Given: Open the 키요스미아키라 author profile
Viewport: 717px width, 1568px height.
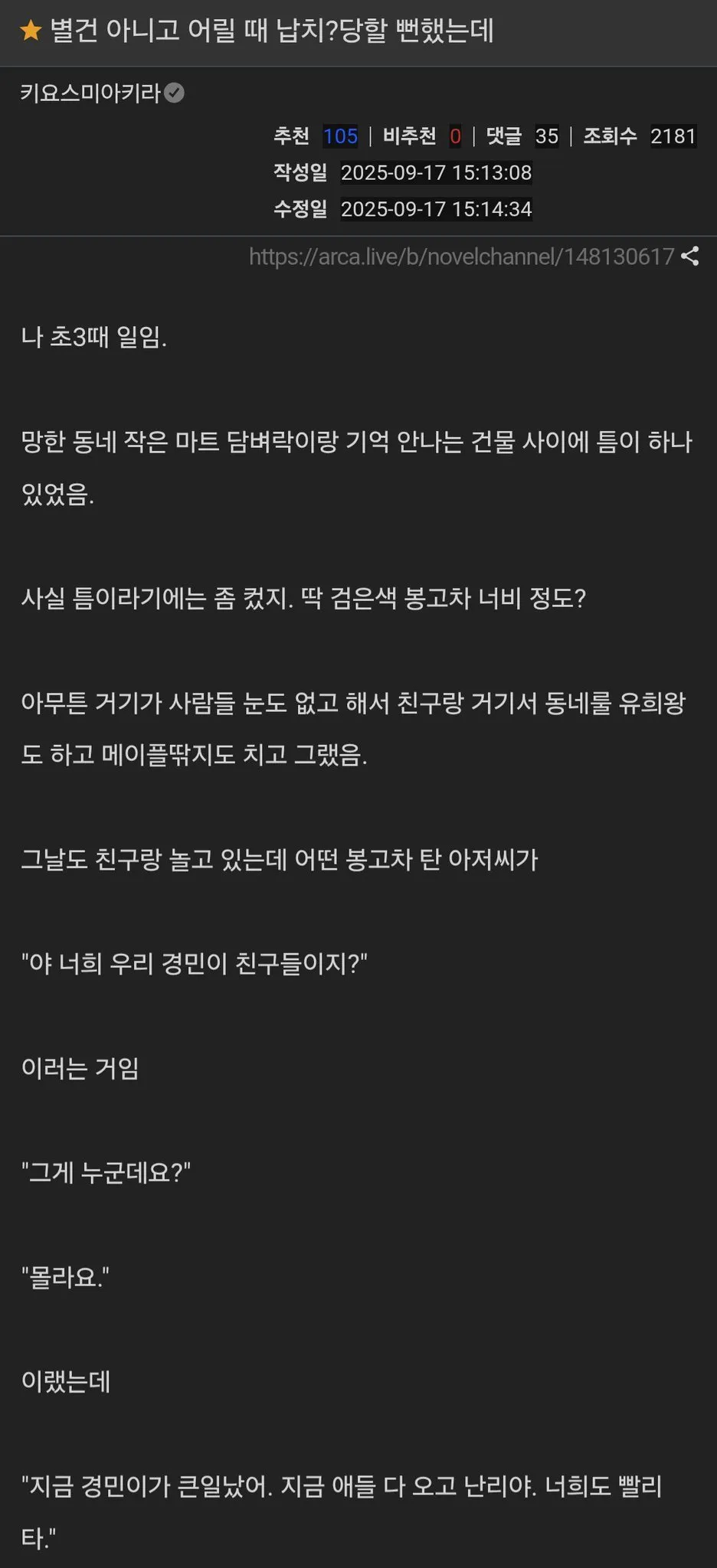Looking at the screenshot, I should pyautogui.click(x=90, y=93).
